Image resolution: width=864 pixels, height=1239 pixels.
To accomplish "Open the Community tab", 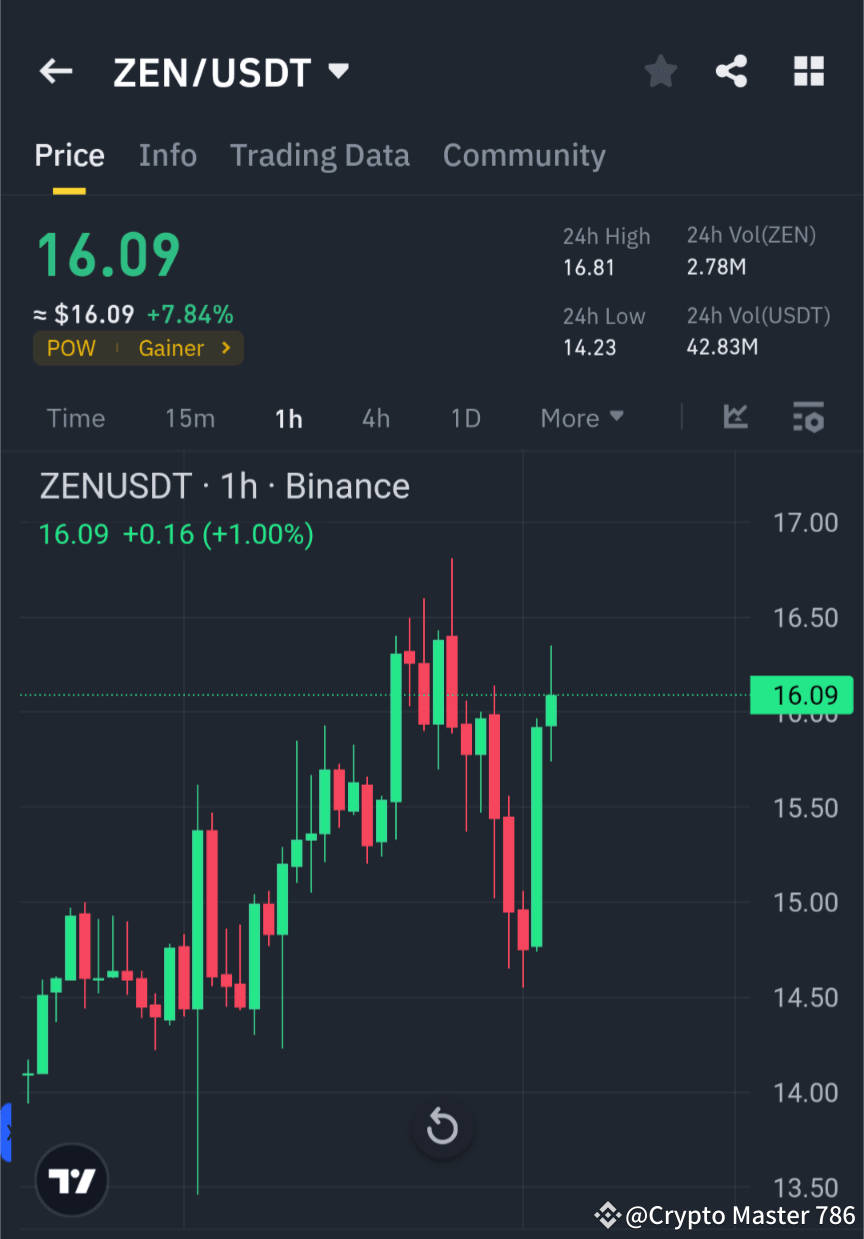I will click(x=524, y=155).
